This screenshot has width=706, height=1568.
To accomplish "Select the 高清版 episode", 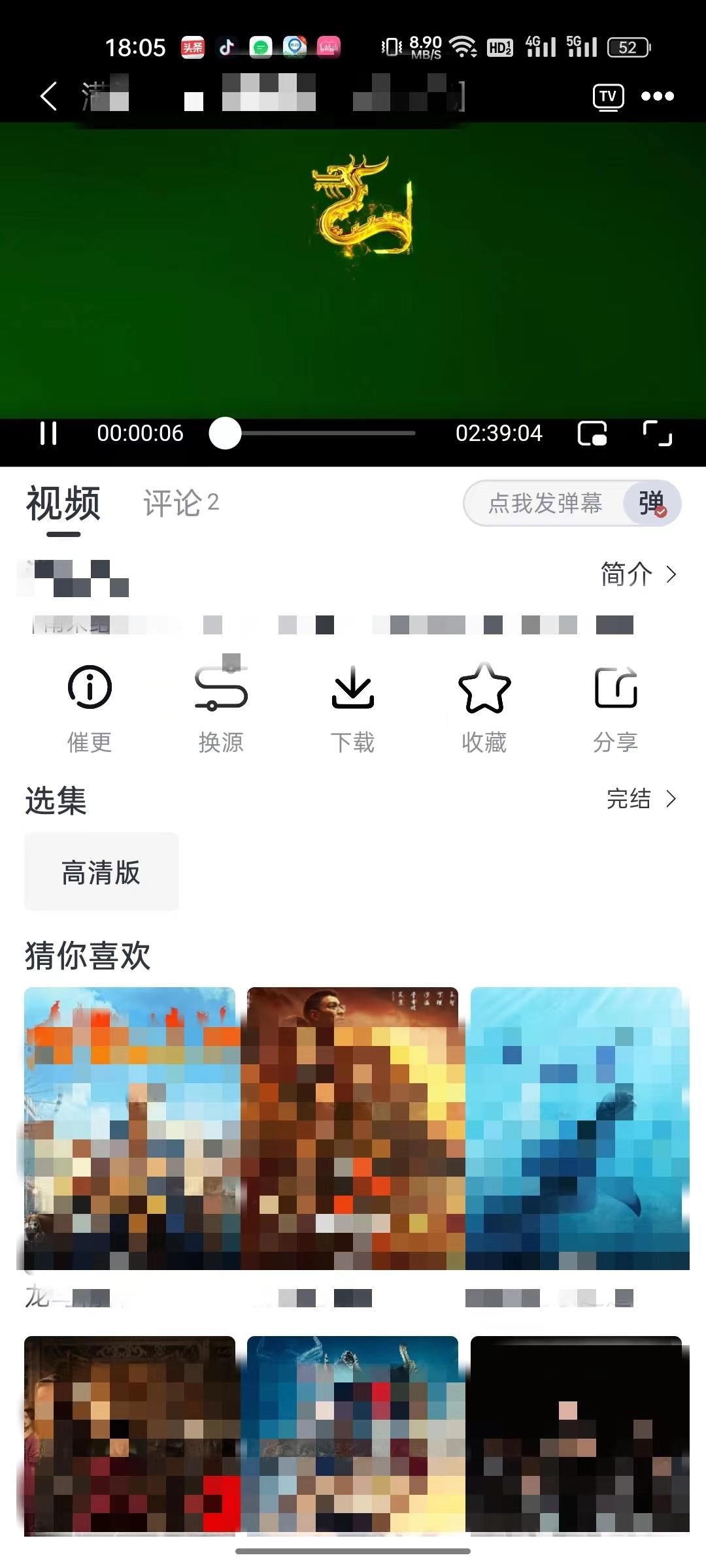I will (x=101, y=872).
